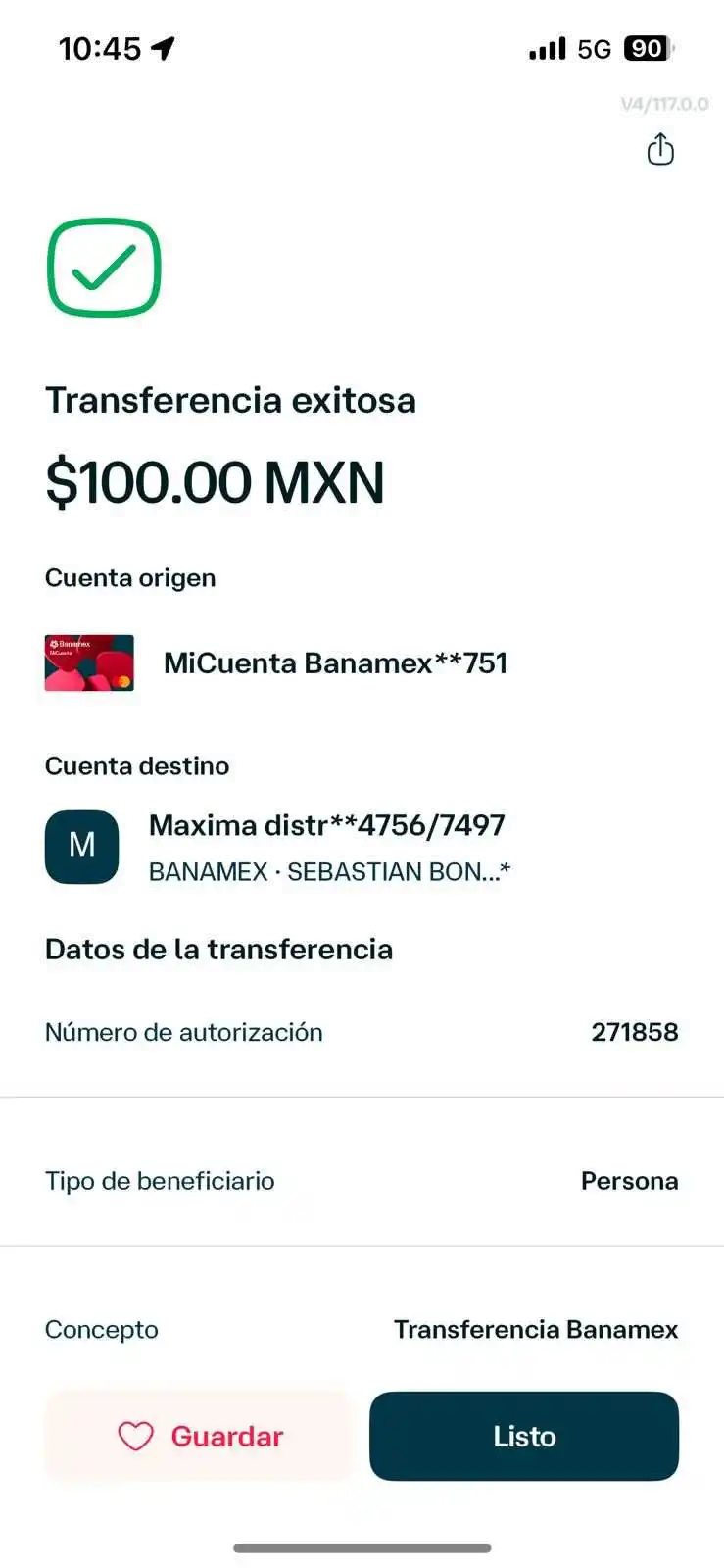
Task: Share the transfer receipt
Action: point(660,150)
